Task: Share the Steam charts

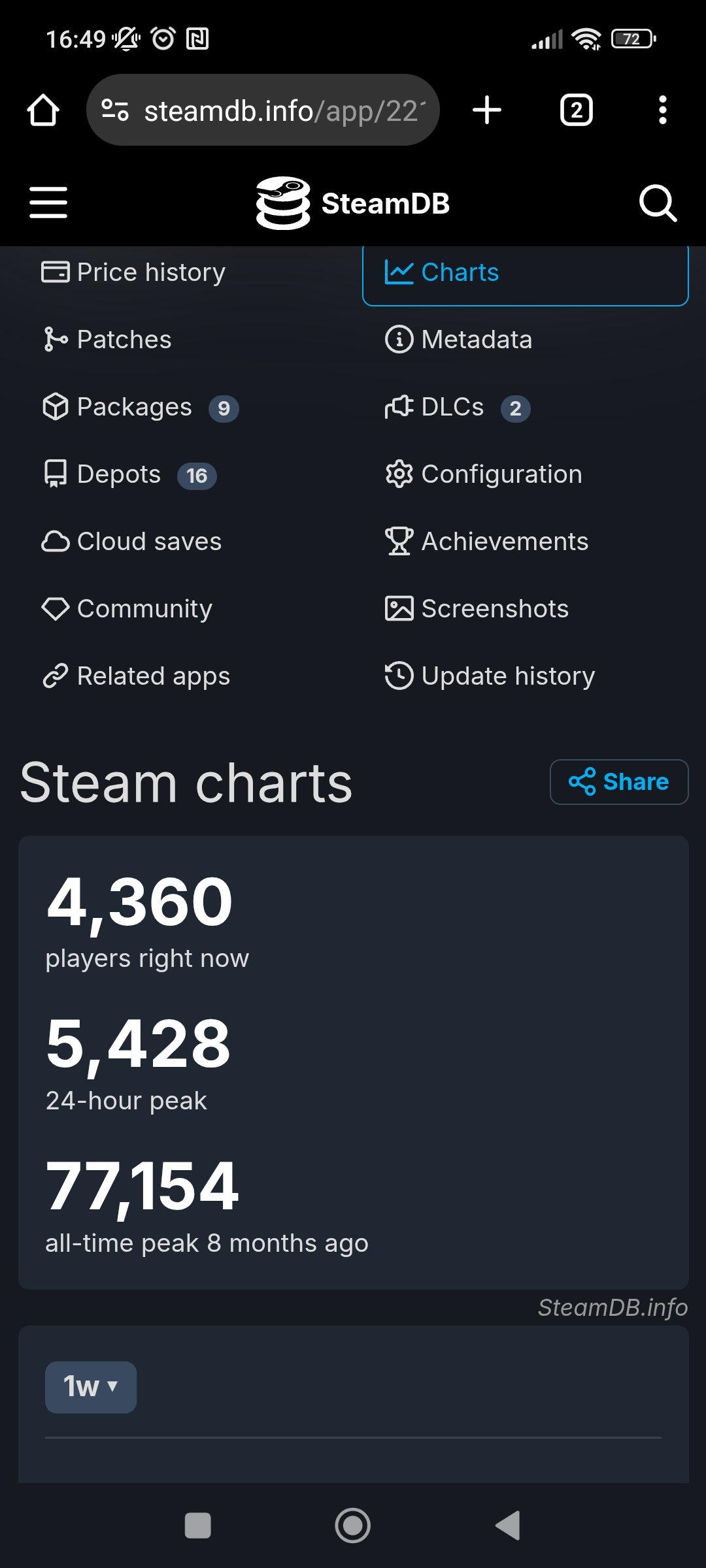Action: (619, 782)
